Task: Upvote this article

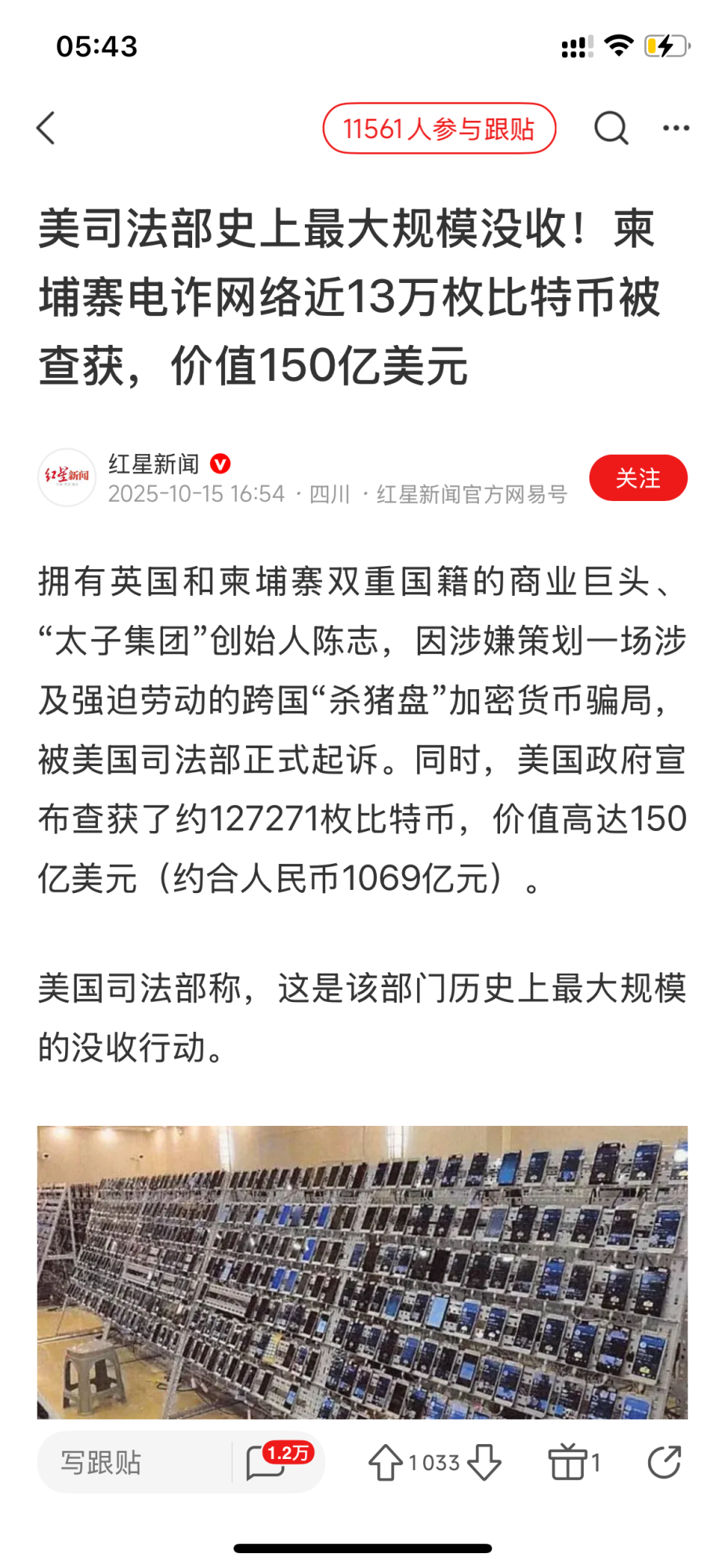Action: 386,1463
